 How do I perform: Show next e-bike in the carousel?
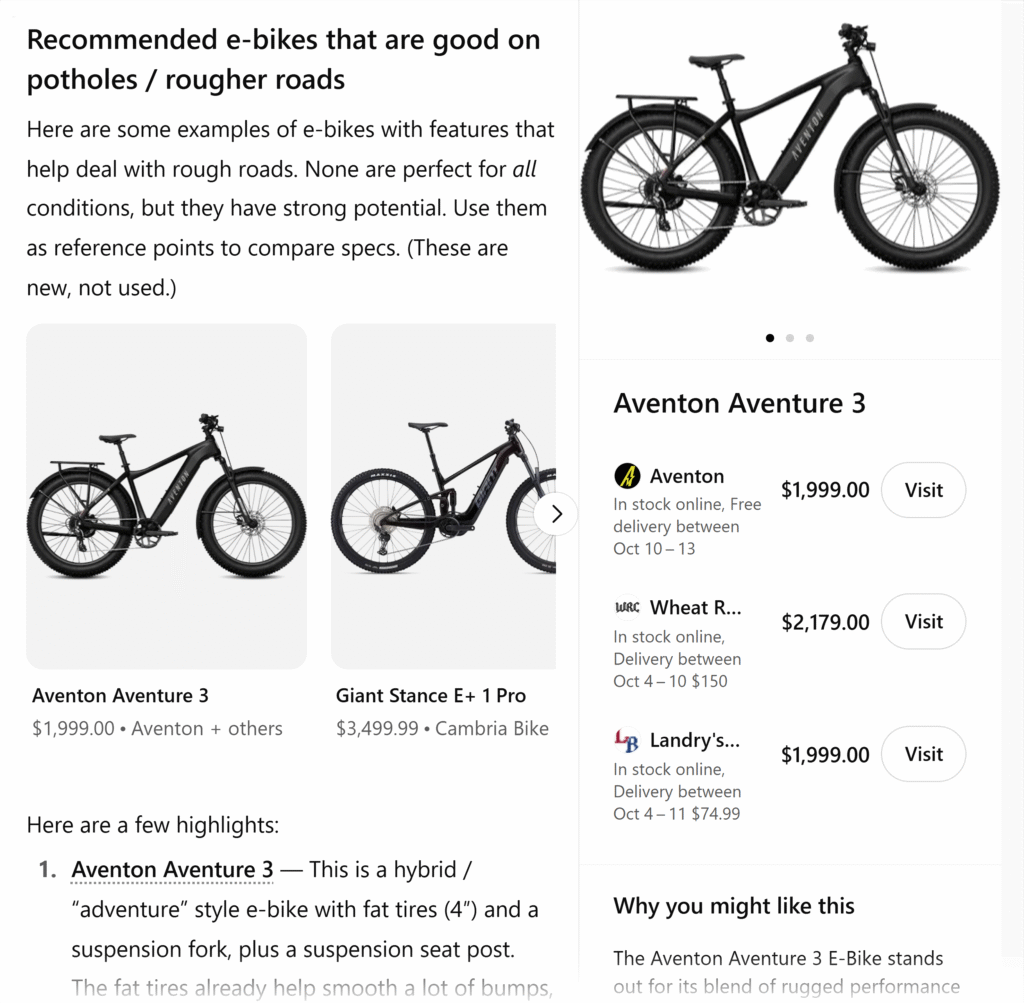click(557, 514)
